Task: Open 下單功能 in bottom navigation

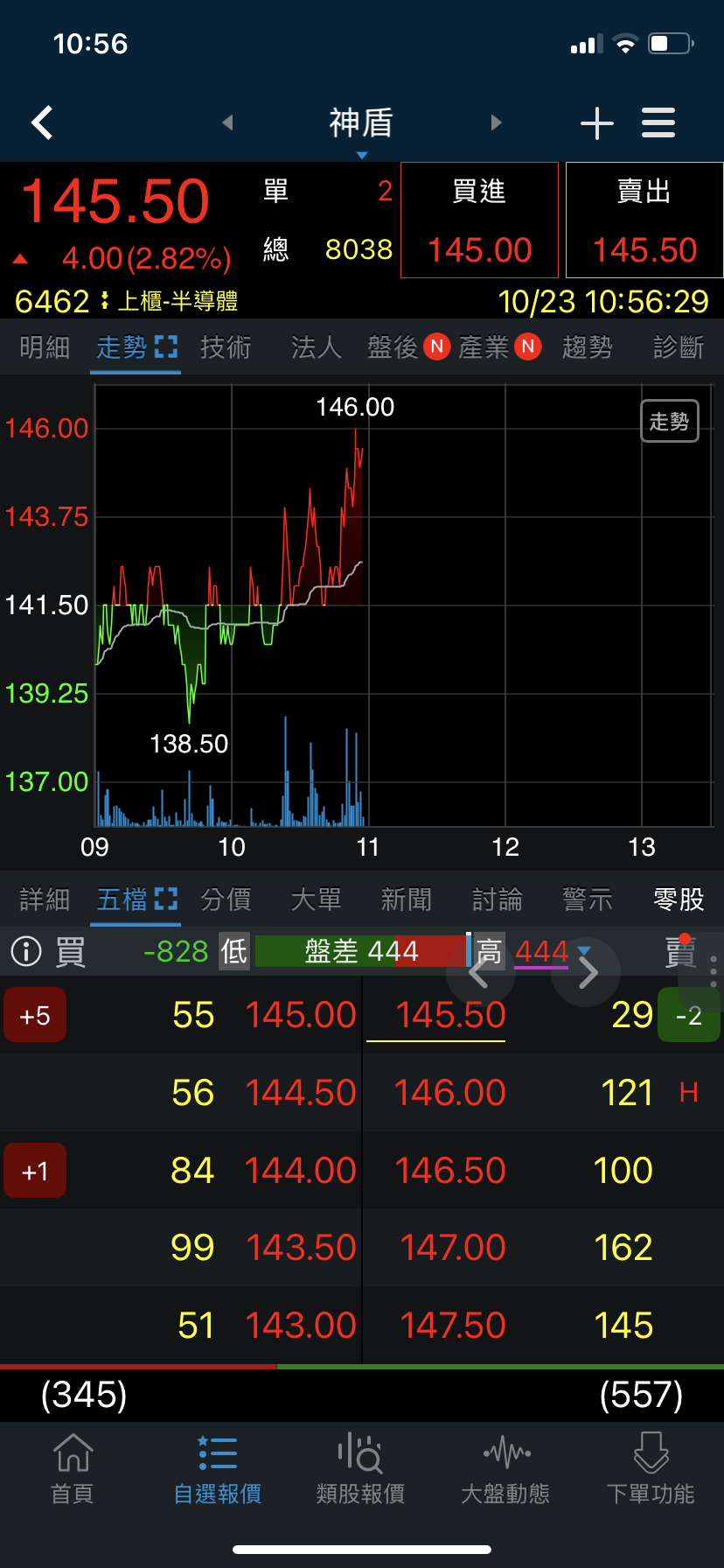Action: click(x=651, y=1469)
